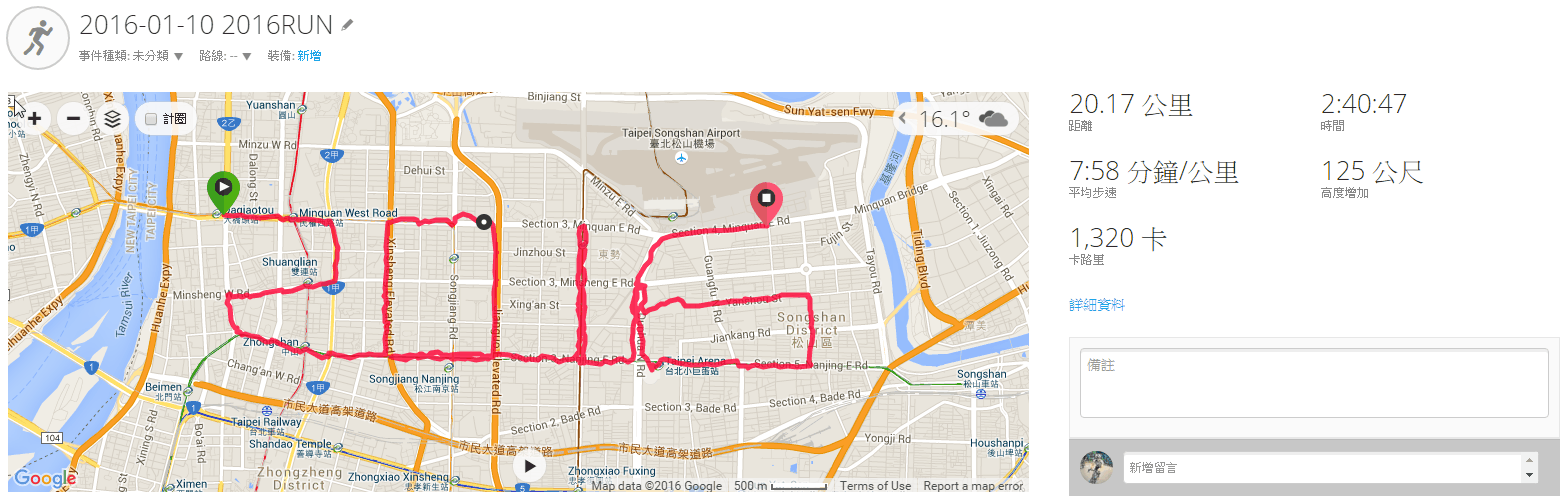Image resolution: width=1565 pixels, height=501 pixels.
Task: Zoom out of the map
Action: coord(73,119)
